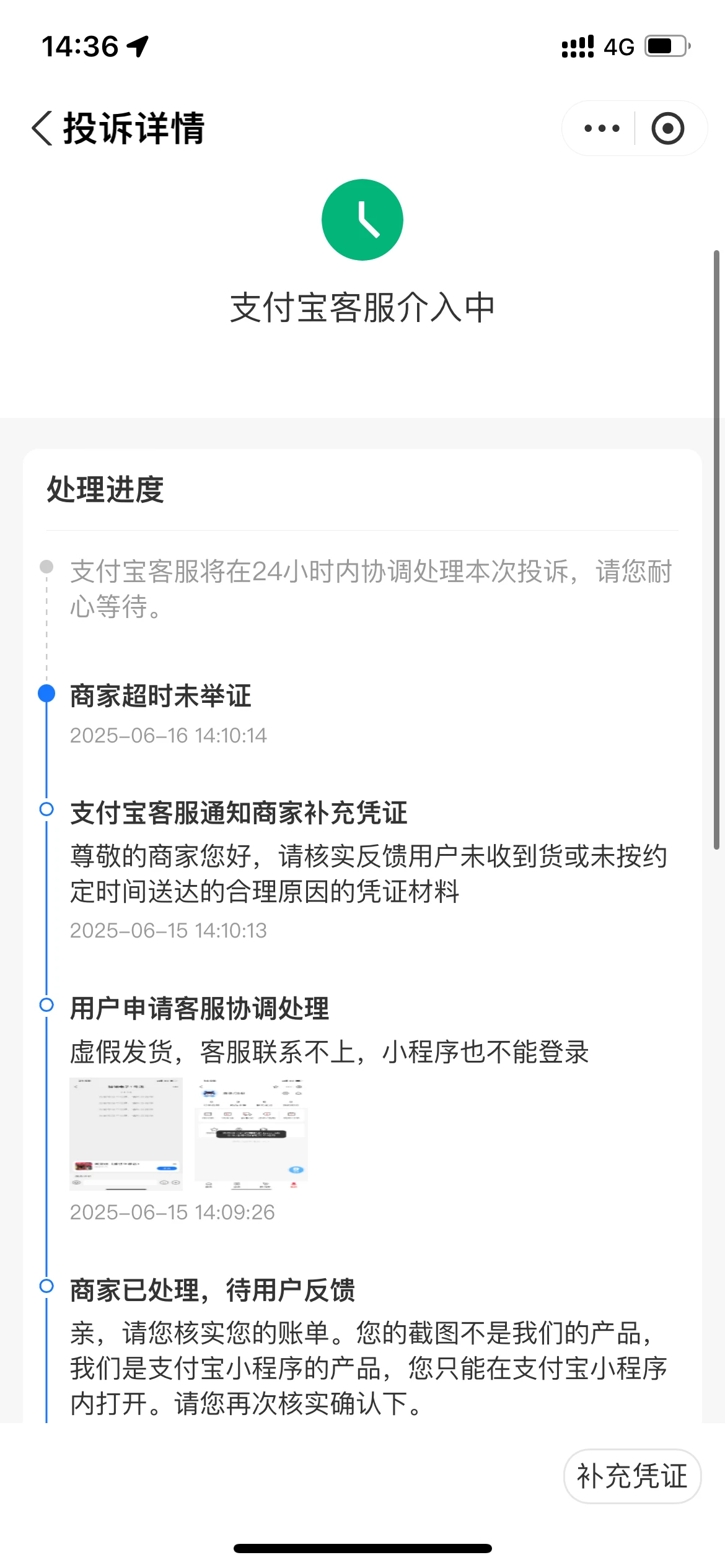
Task: Tap the back arrow to leave 投诉详情
Action: coord(41,128)
